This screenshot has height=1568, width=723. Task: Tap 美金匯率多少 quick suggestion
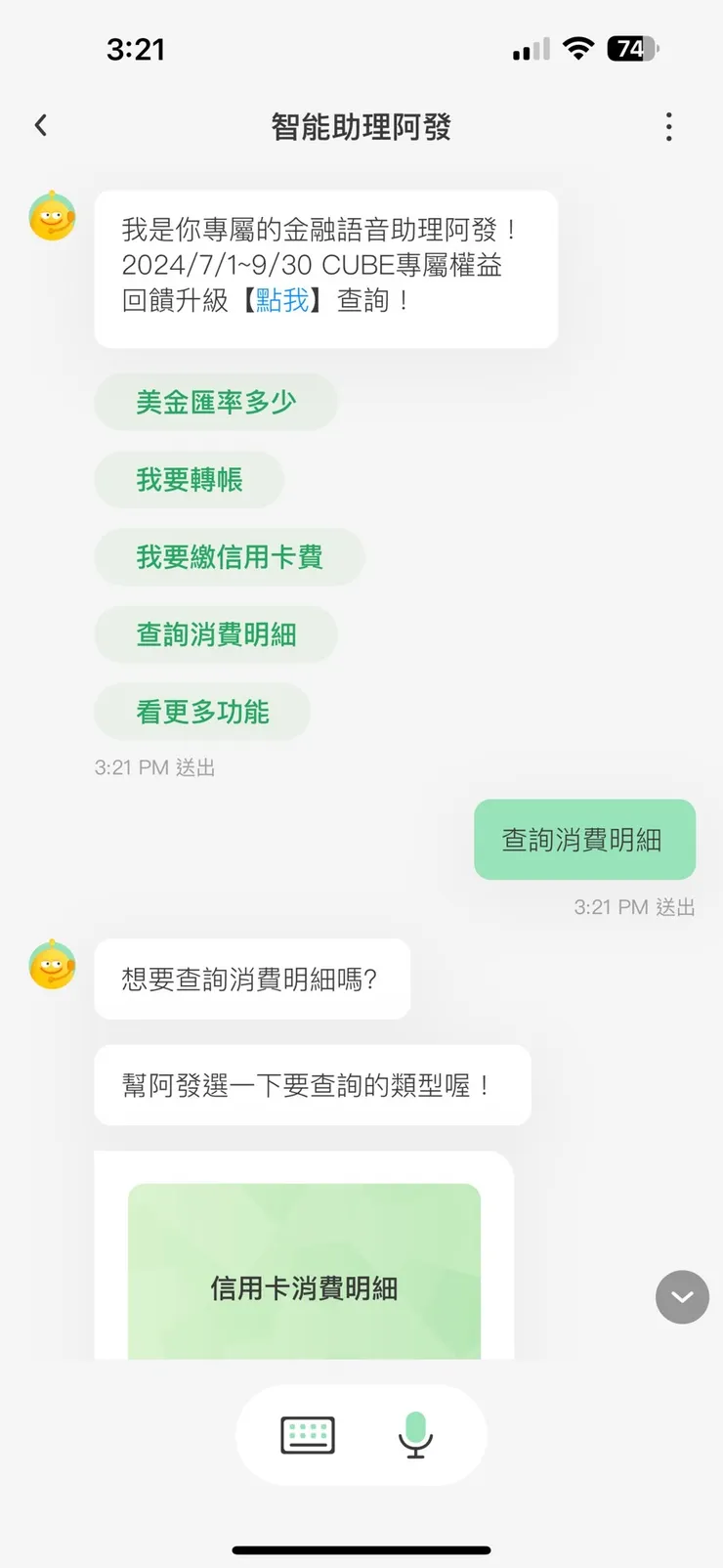[x=216, y=402]
